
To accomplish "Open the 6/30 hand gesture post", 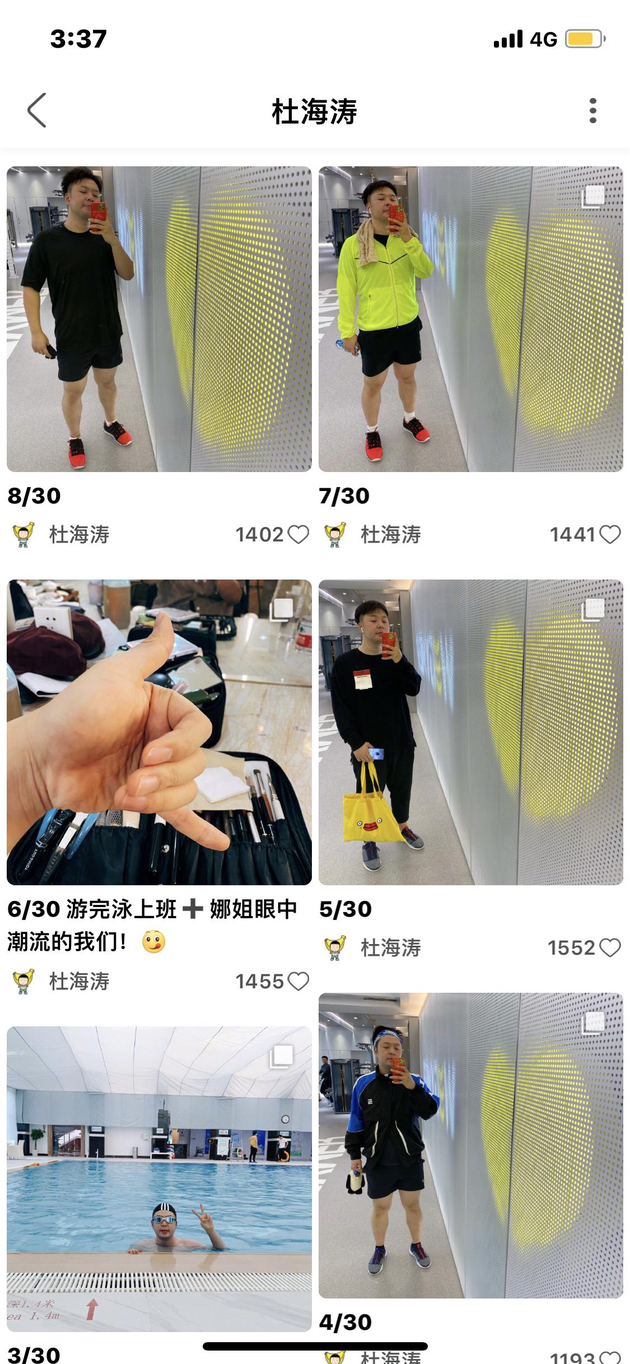I will point(159,732).
